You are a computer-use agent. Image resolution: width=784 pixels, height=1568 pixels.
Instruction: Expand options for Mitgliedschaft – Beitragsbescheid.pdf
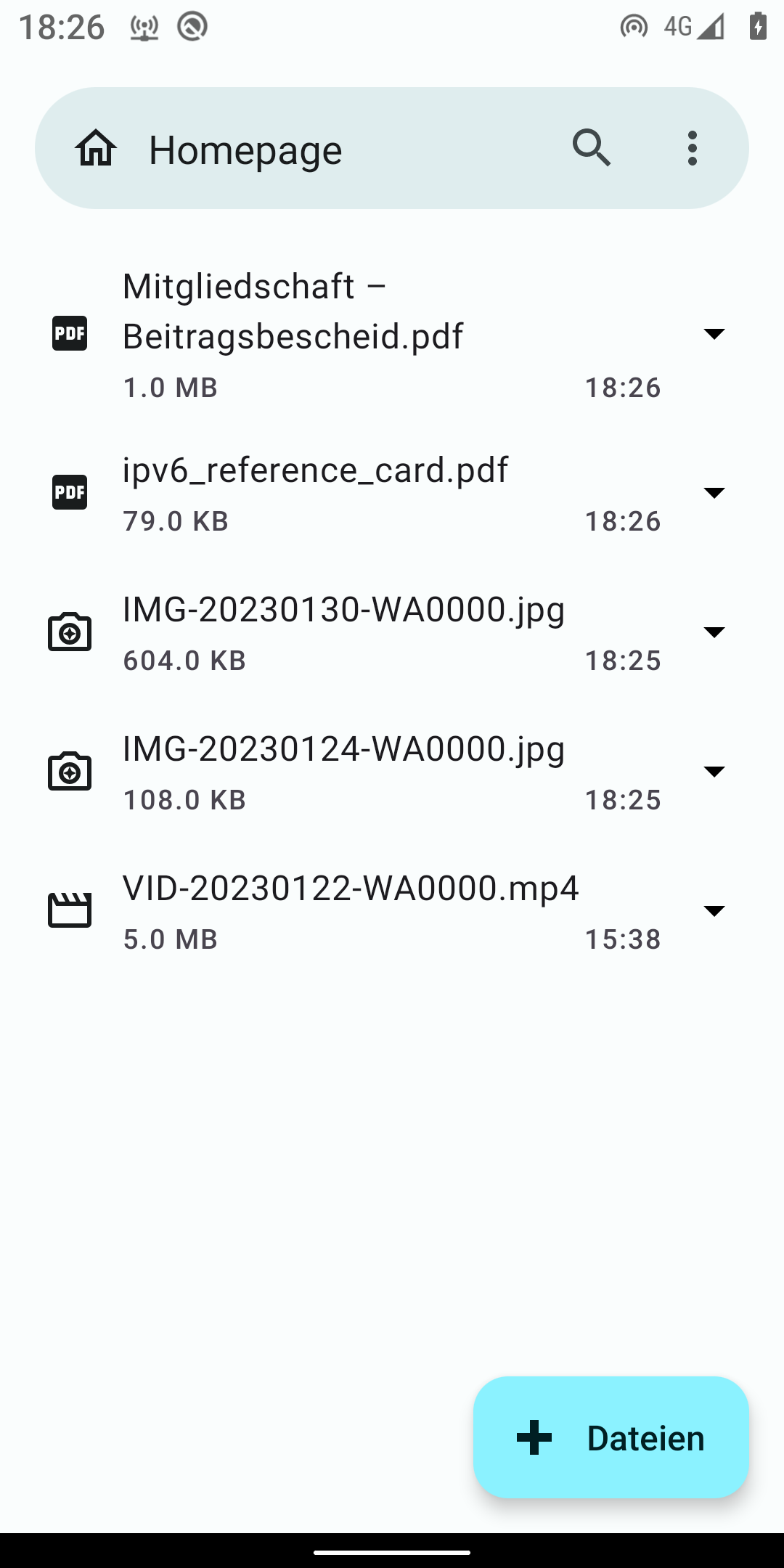point(714,334)
